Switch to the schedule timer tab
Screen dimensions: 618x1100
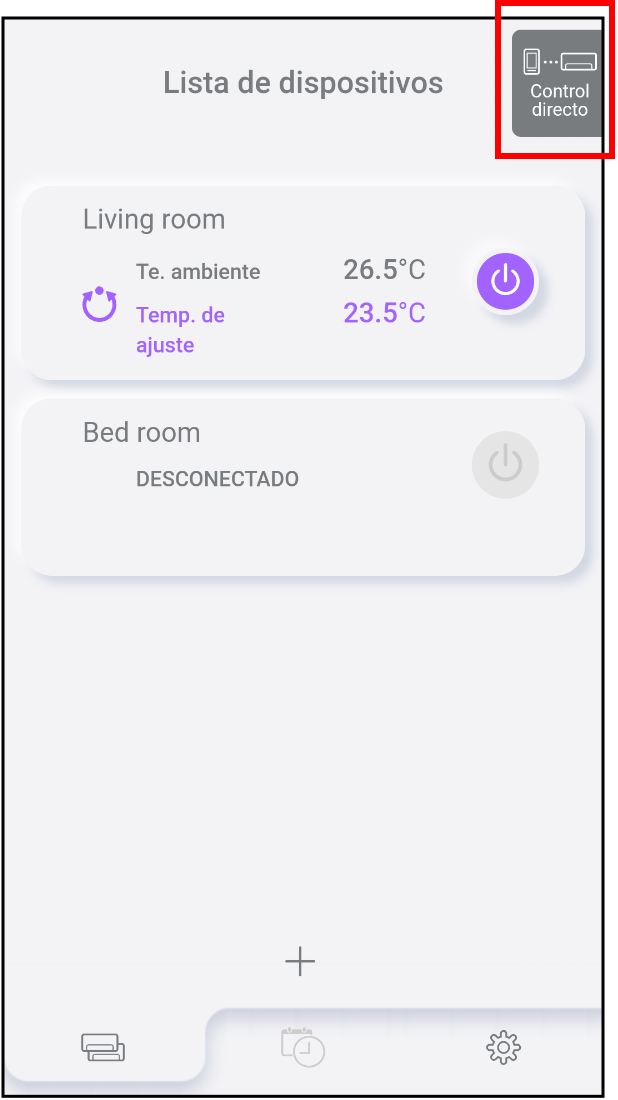click(x=303, y=1047)
